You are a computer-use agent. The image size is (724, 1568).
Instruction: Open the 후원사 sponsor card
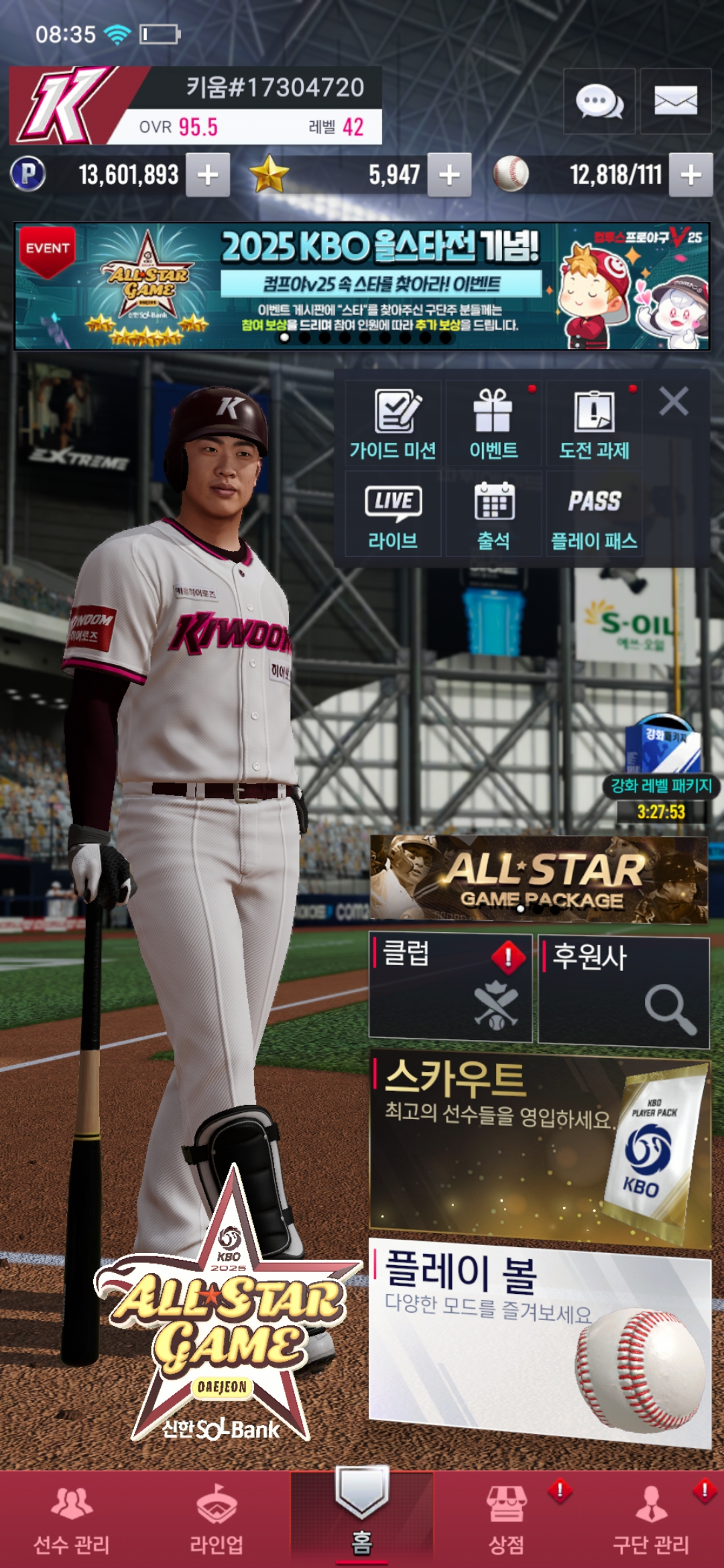pos(623,990)
